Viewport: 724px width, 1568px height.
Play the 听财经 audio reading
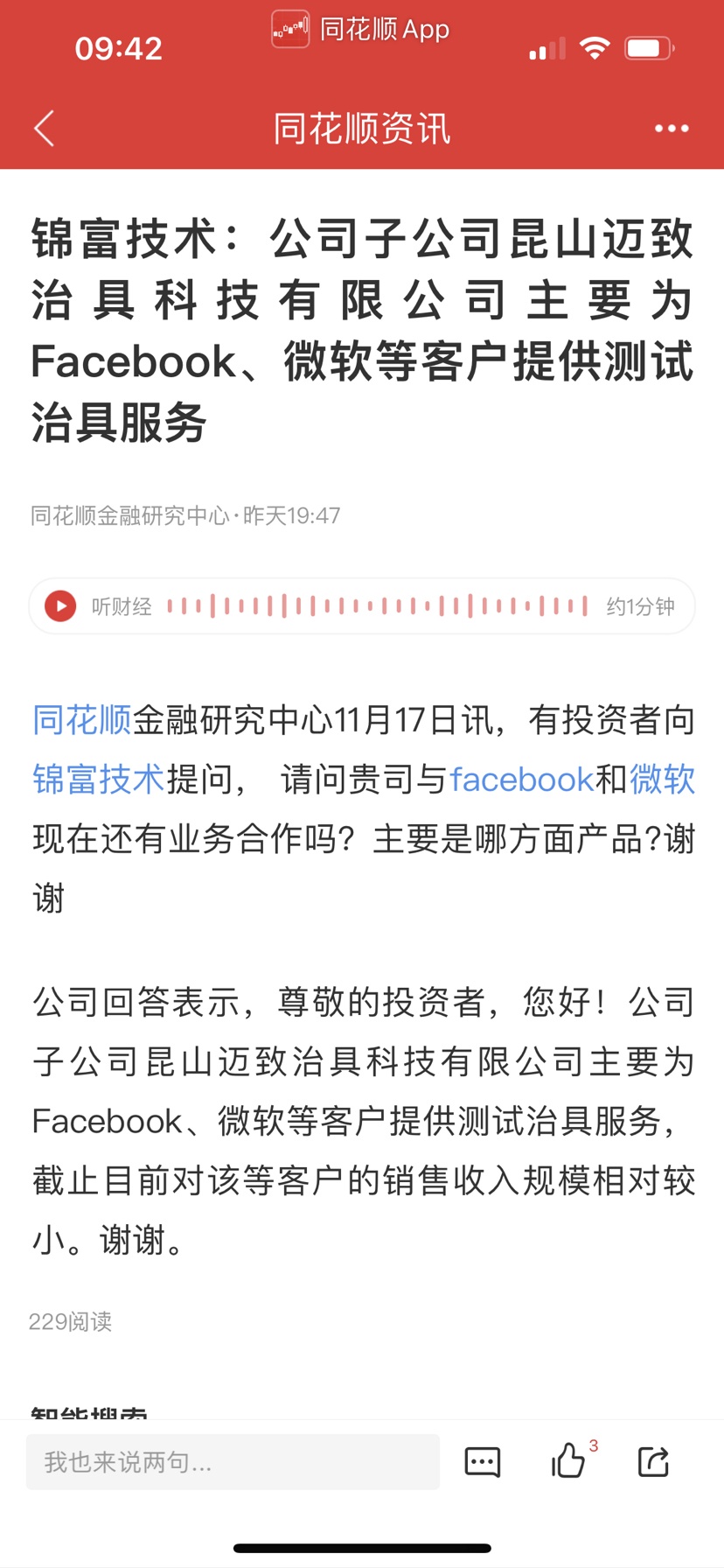coord(60,605)
